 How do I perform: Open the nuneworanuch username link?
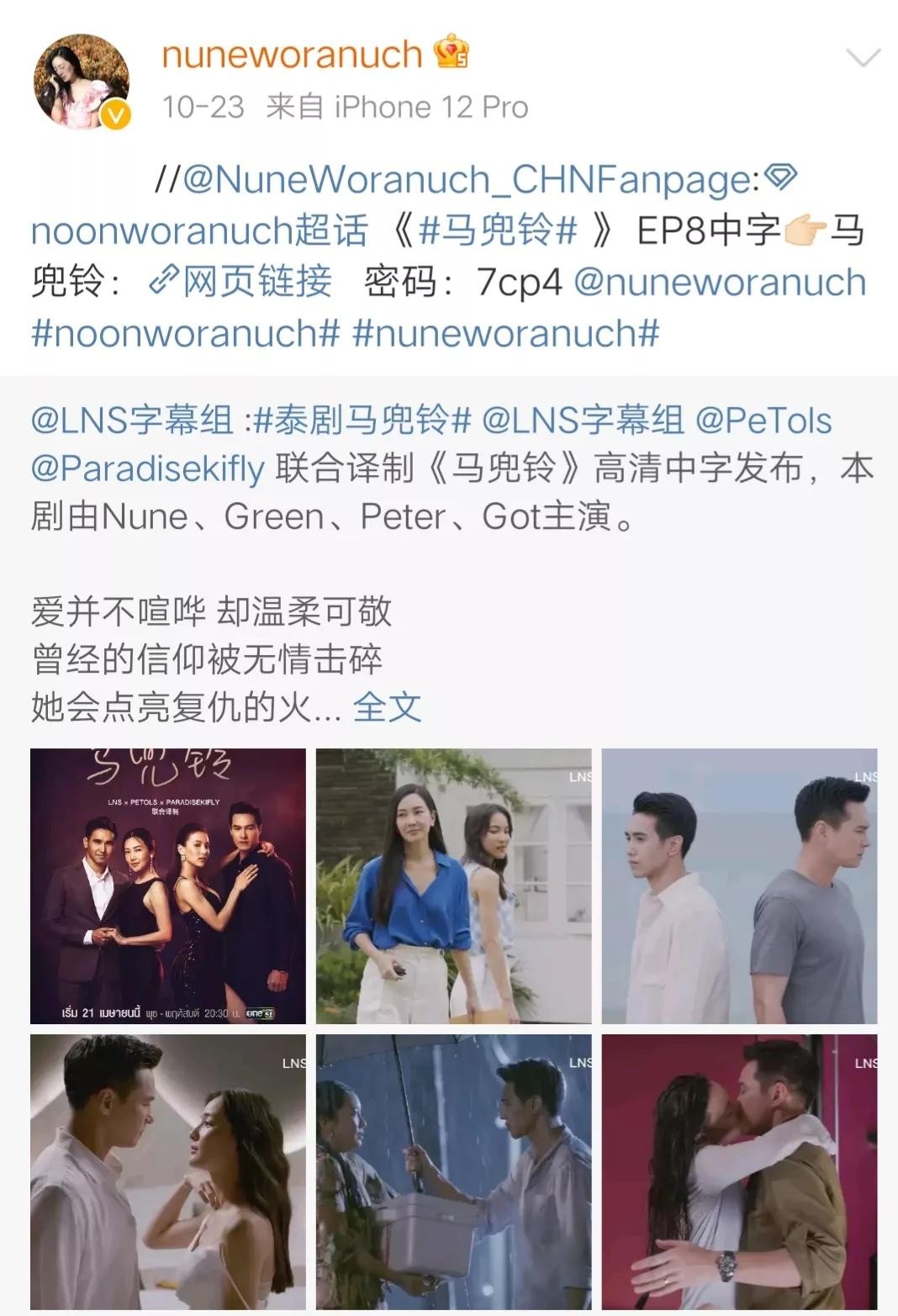[291, 55]
